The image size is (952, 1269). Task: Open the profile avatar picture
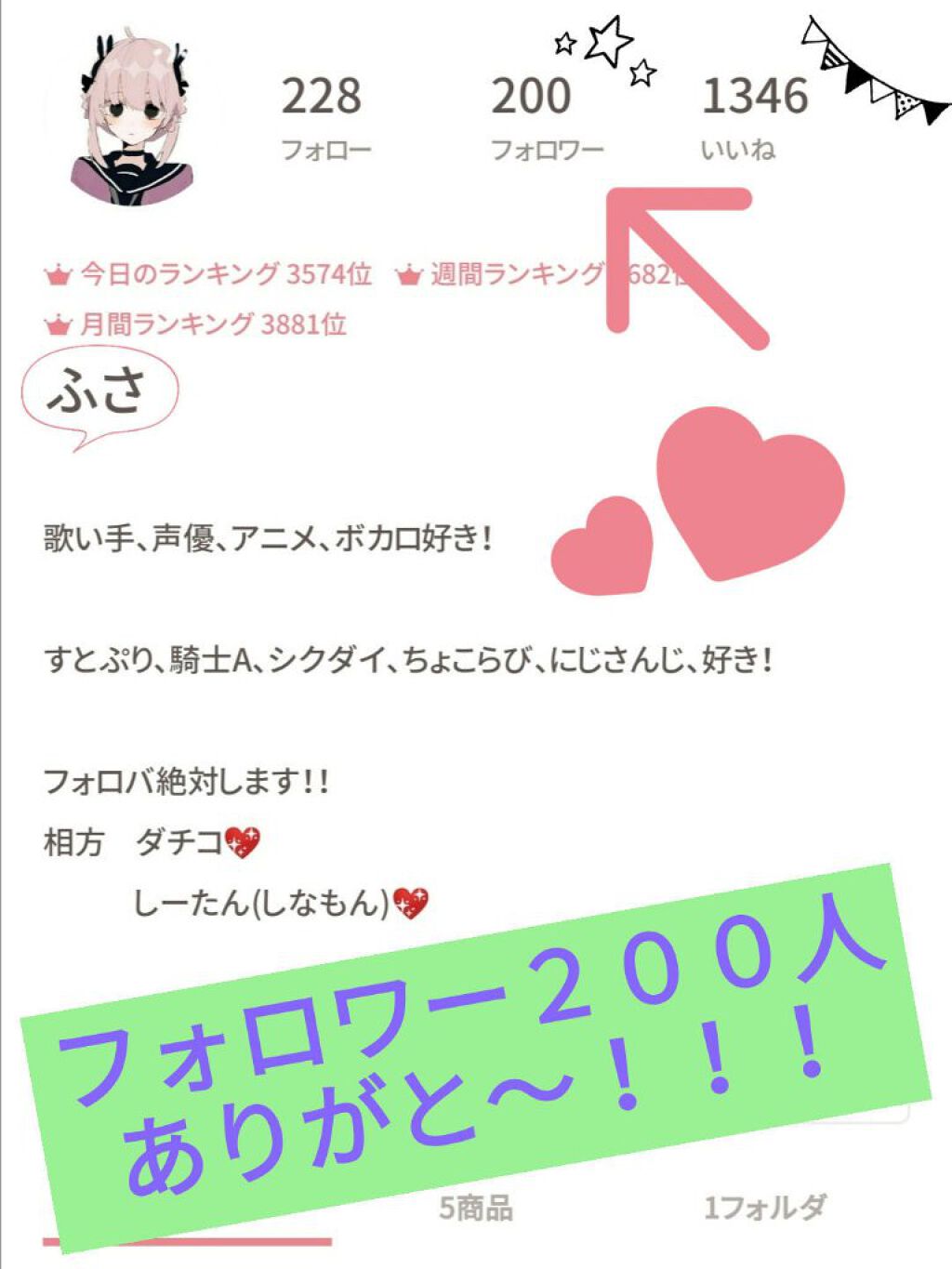(130, 112)
